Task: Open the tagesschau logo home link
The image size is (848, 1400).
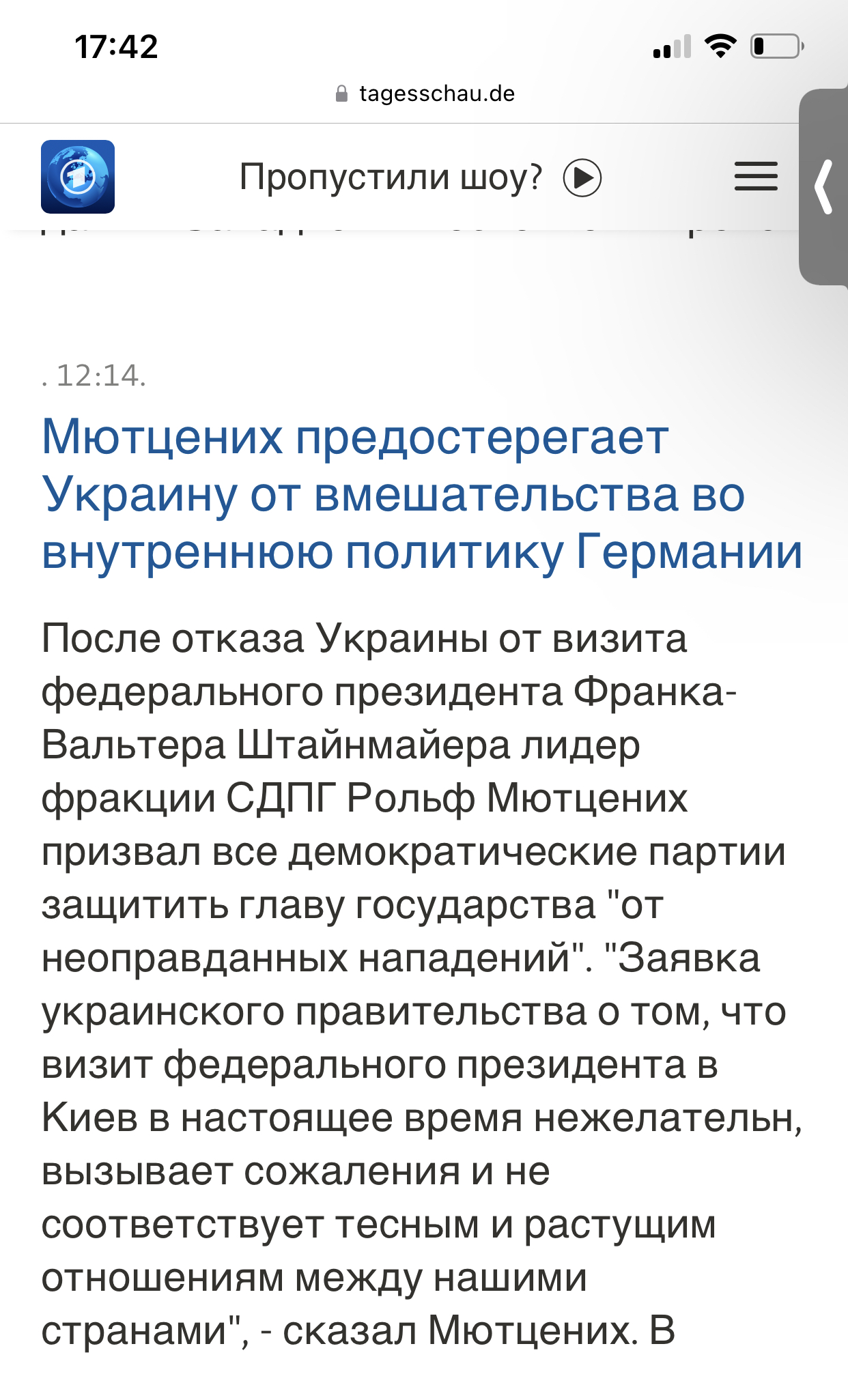Action: 78,177
